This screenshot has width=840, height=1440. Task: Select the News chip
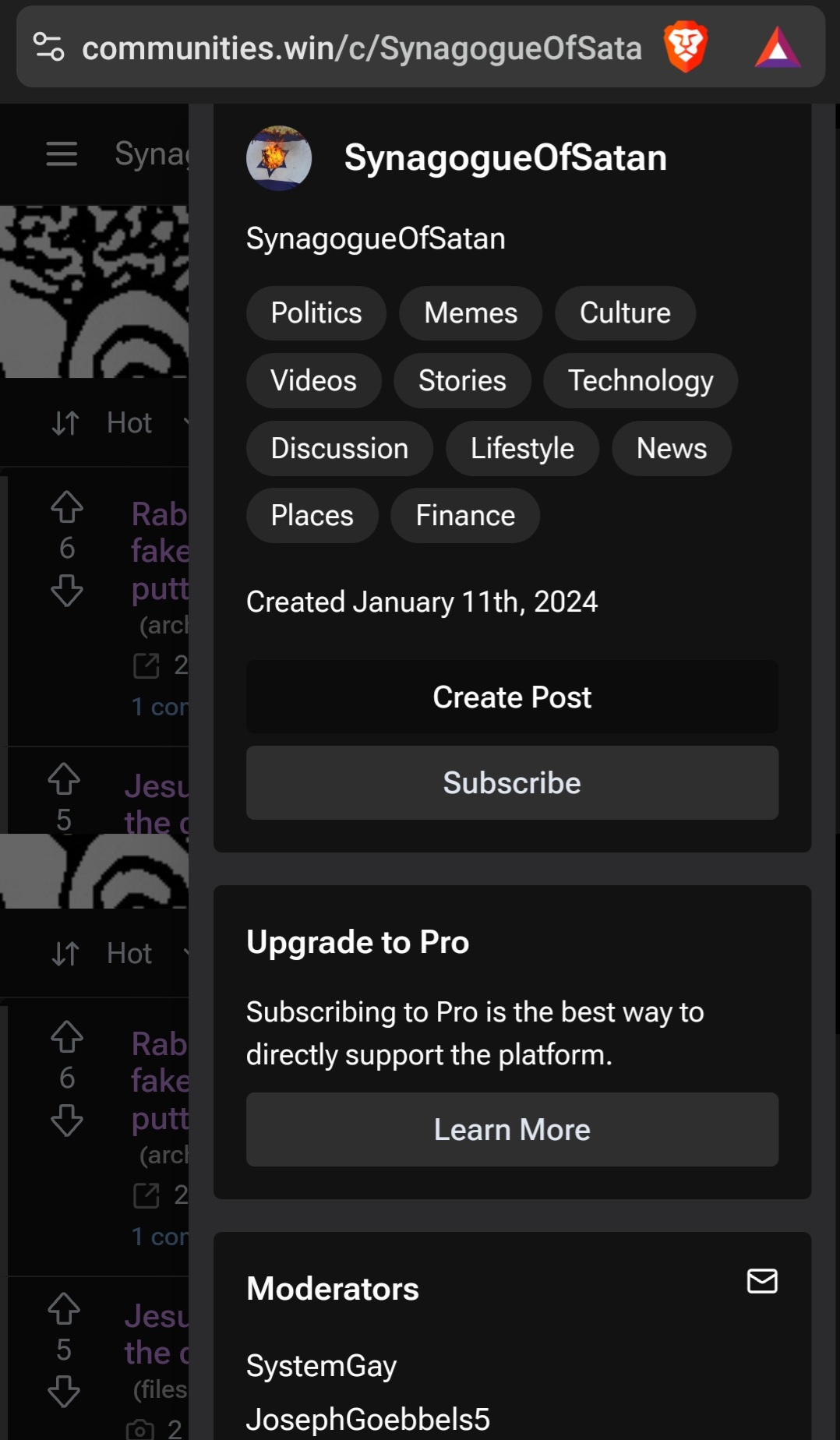pyautogui.click(x=671, y=449)
